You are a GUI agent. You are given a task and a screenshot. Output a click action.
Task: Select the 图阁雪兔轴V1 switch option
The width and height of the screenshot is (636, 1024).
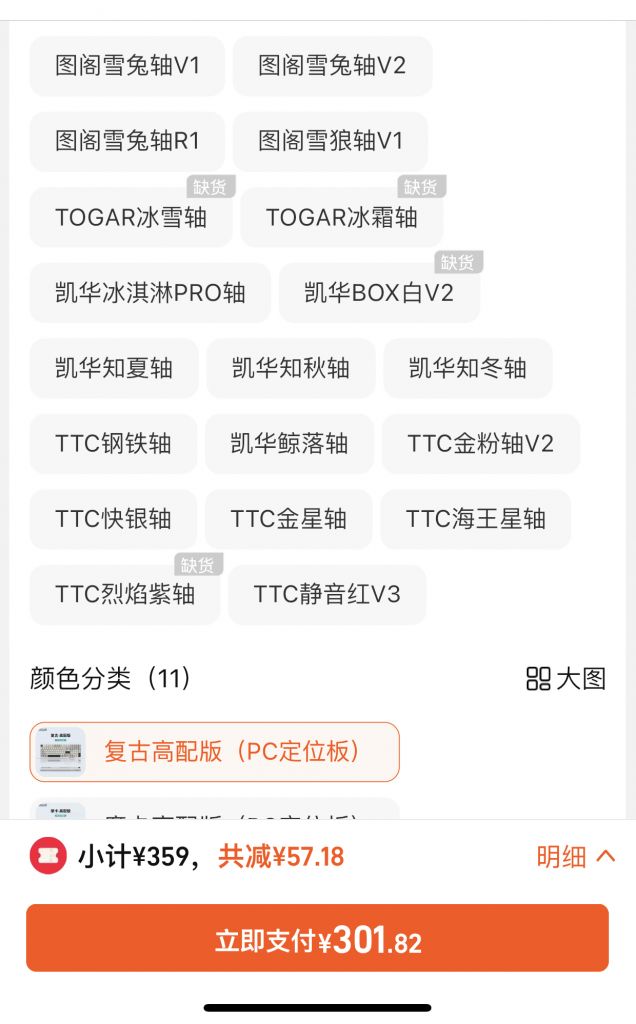(127, 66)
